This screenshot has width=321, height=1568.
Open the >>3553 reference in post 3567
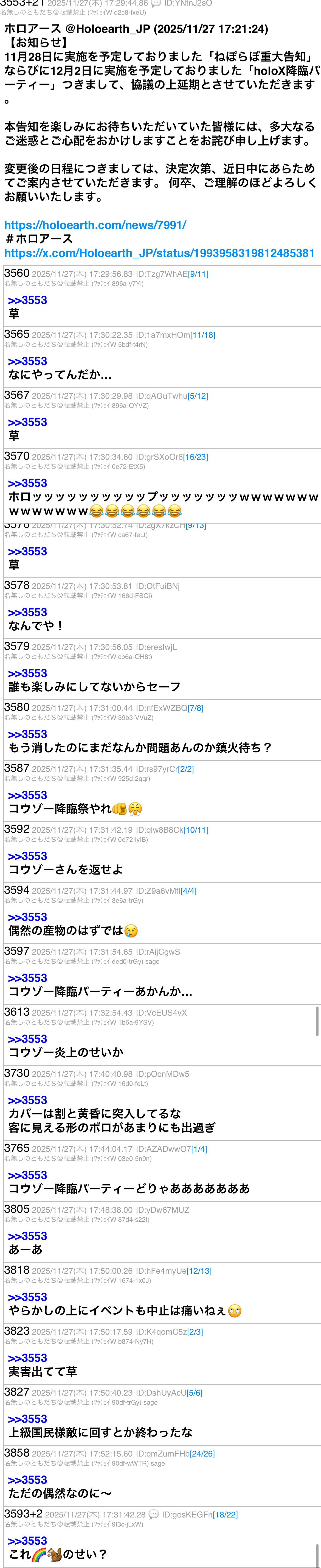27,422
